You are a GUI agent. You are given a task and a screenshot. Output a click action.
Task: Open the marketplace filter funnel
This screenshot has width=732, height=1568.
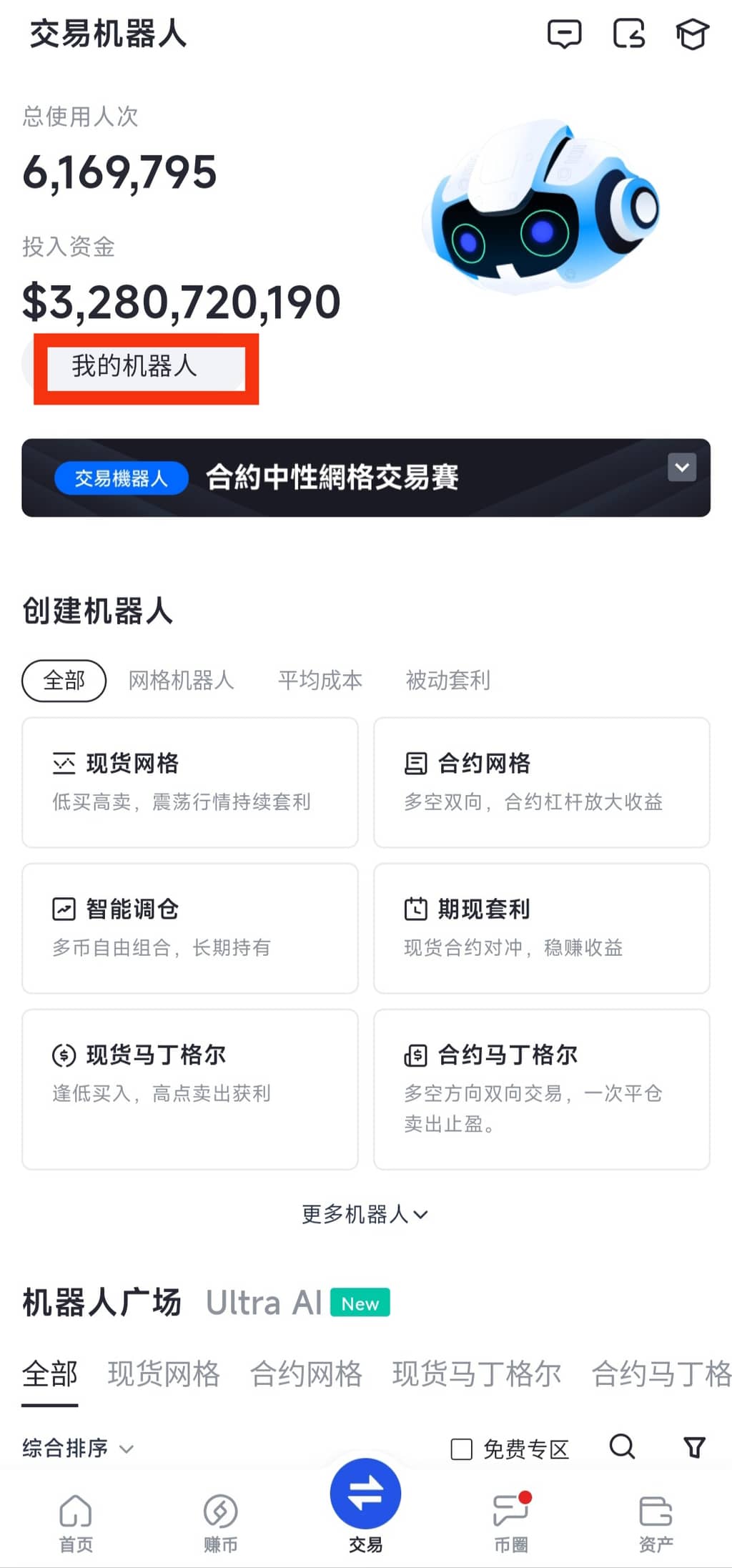coord(694,1447)
